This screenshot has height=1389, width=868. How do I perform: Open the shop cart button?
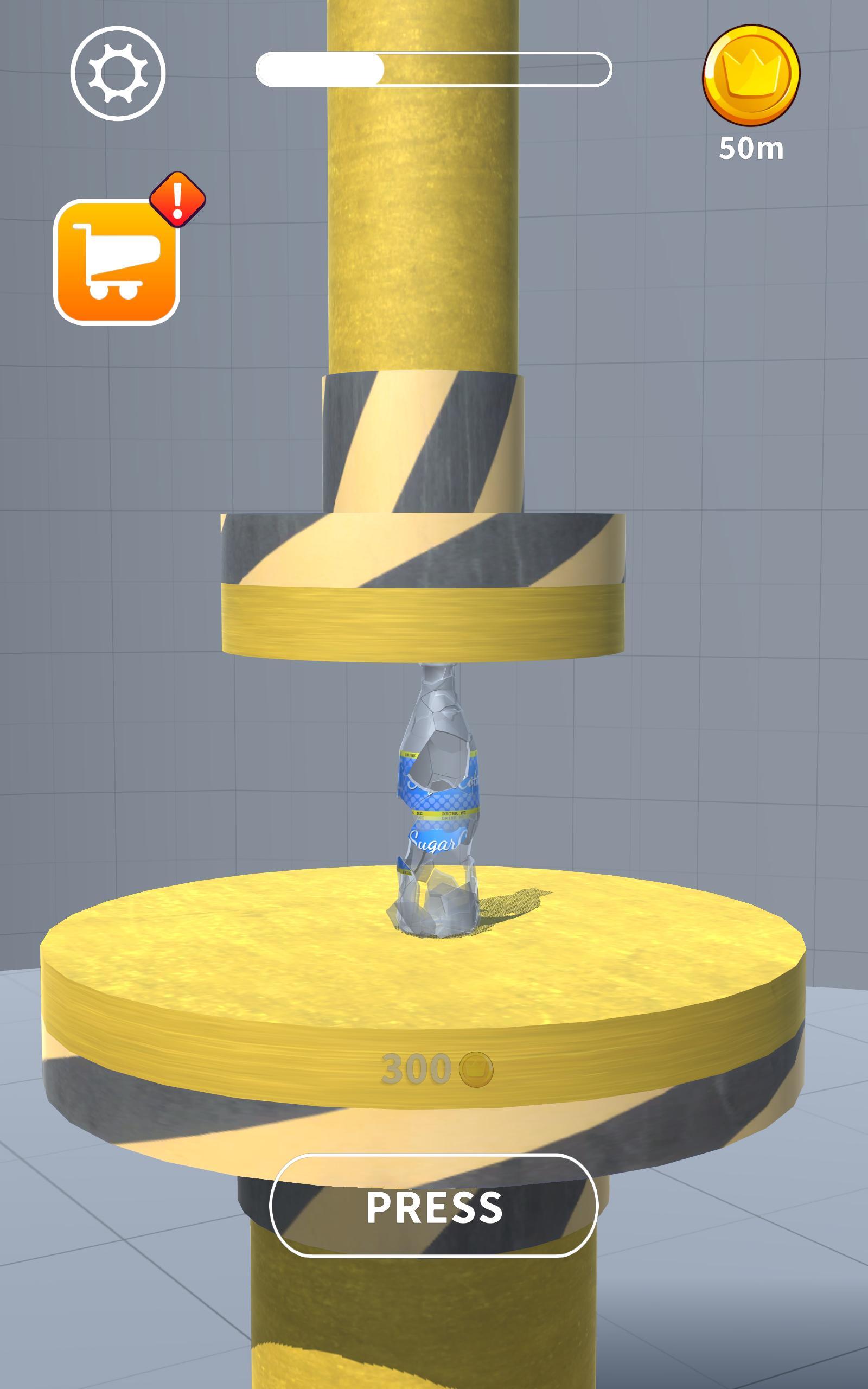point(117,261)
